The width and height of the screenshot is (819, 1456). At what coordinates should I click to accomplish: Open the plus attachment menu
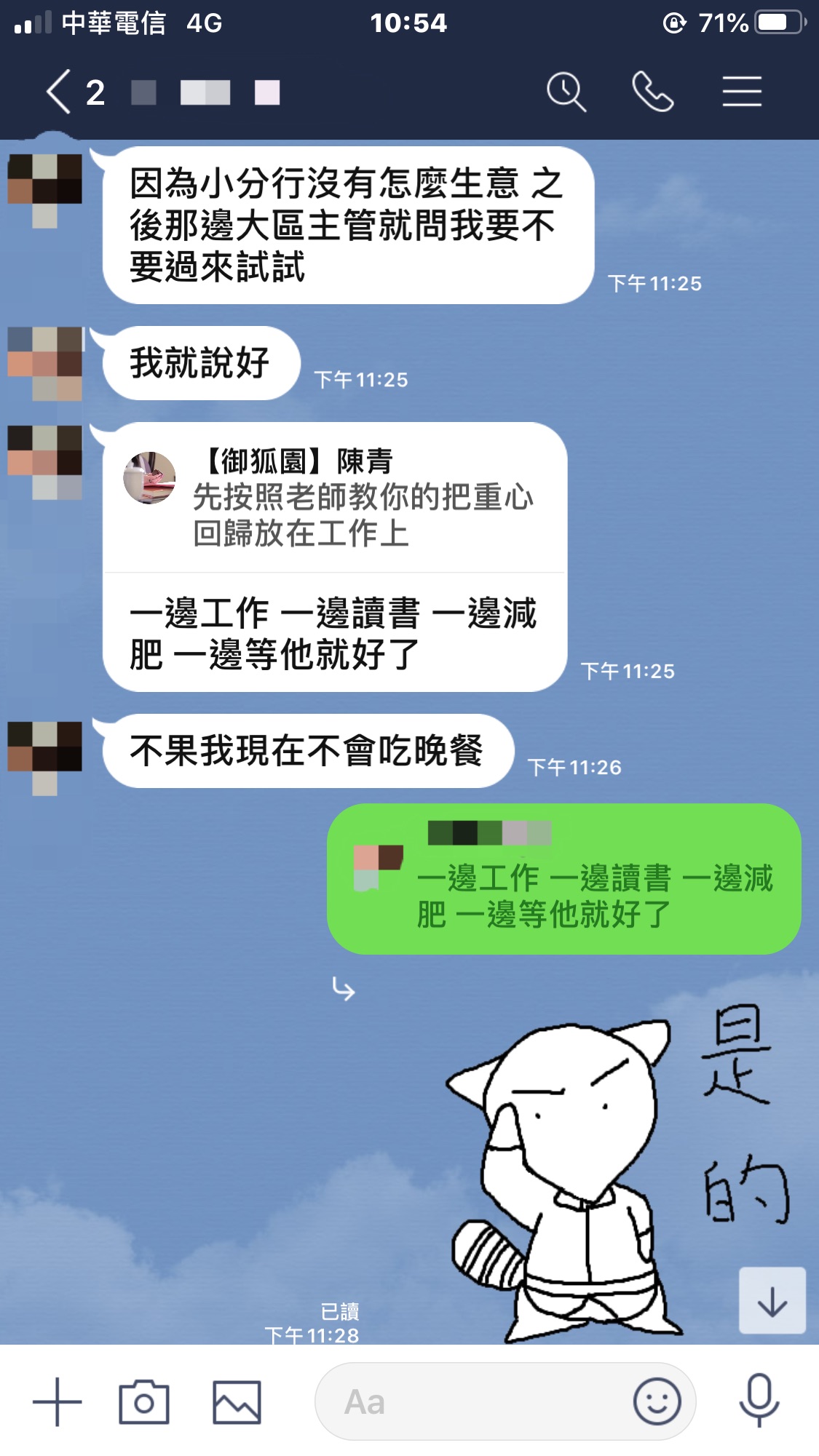coord(57,1401)
